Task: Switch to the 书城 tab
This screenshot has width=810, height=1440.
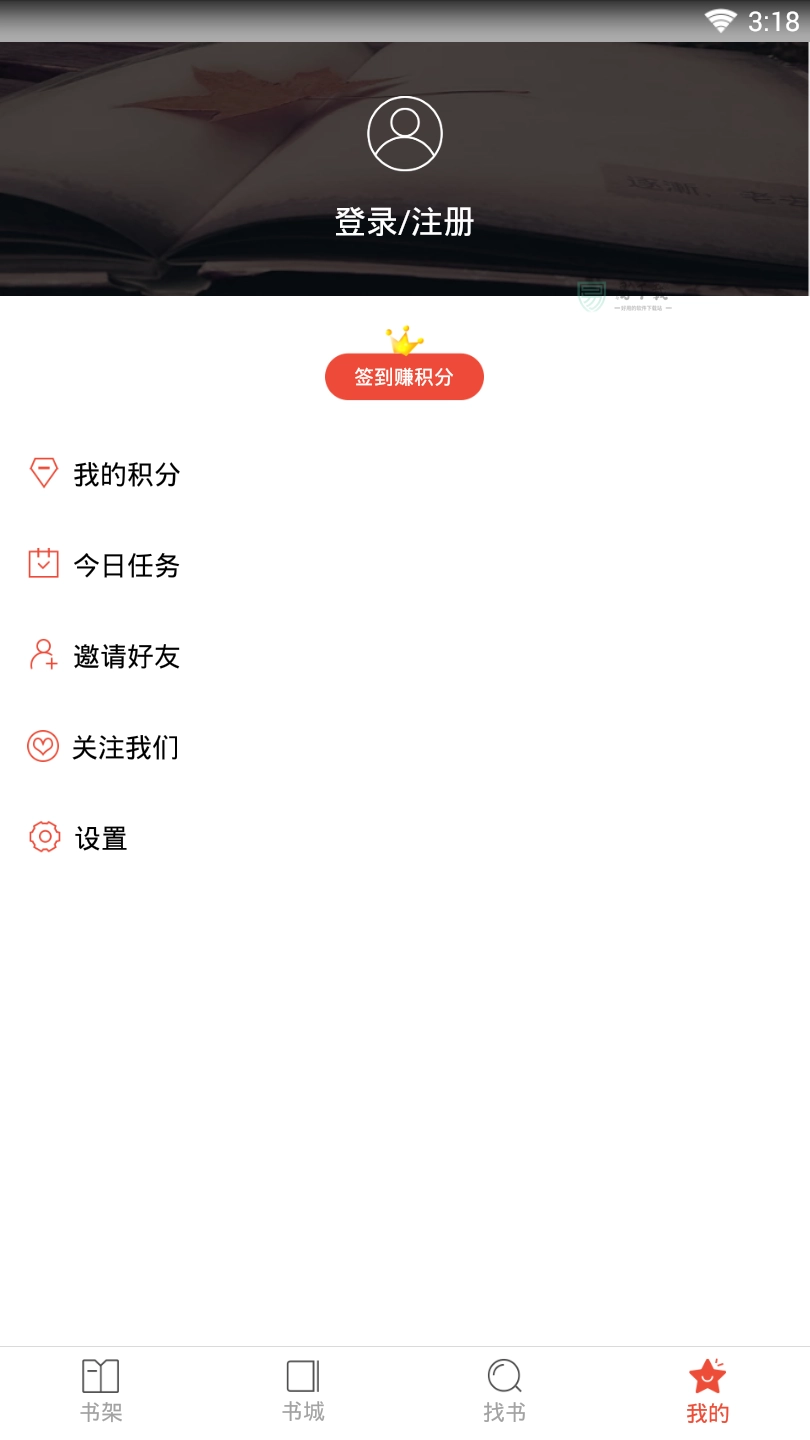Action: click(302, 1390)
